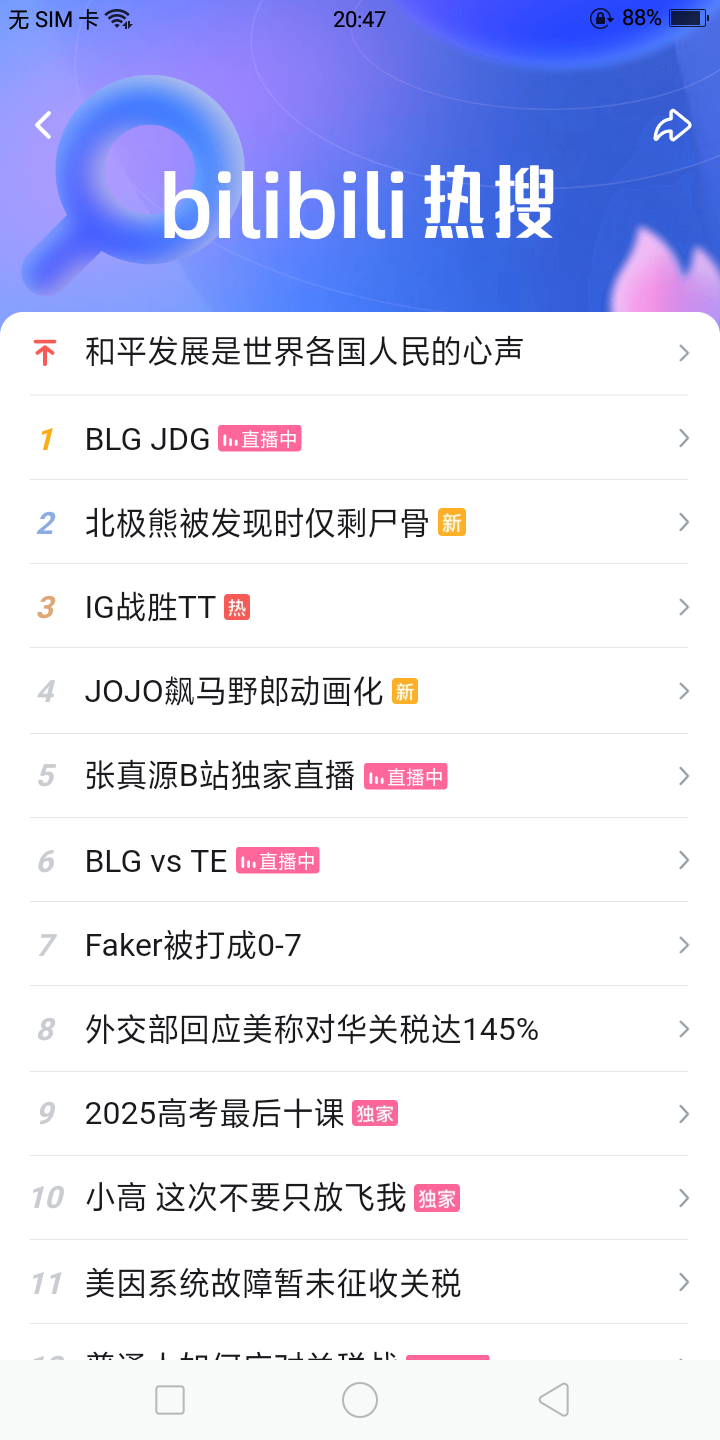The height and width of the screenshot is (1440, 720).
Task: Tap the system home button
Action: pyautogui.click(x=360, y=1400)
